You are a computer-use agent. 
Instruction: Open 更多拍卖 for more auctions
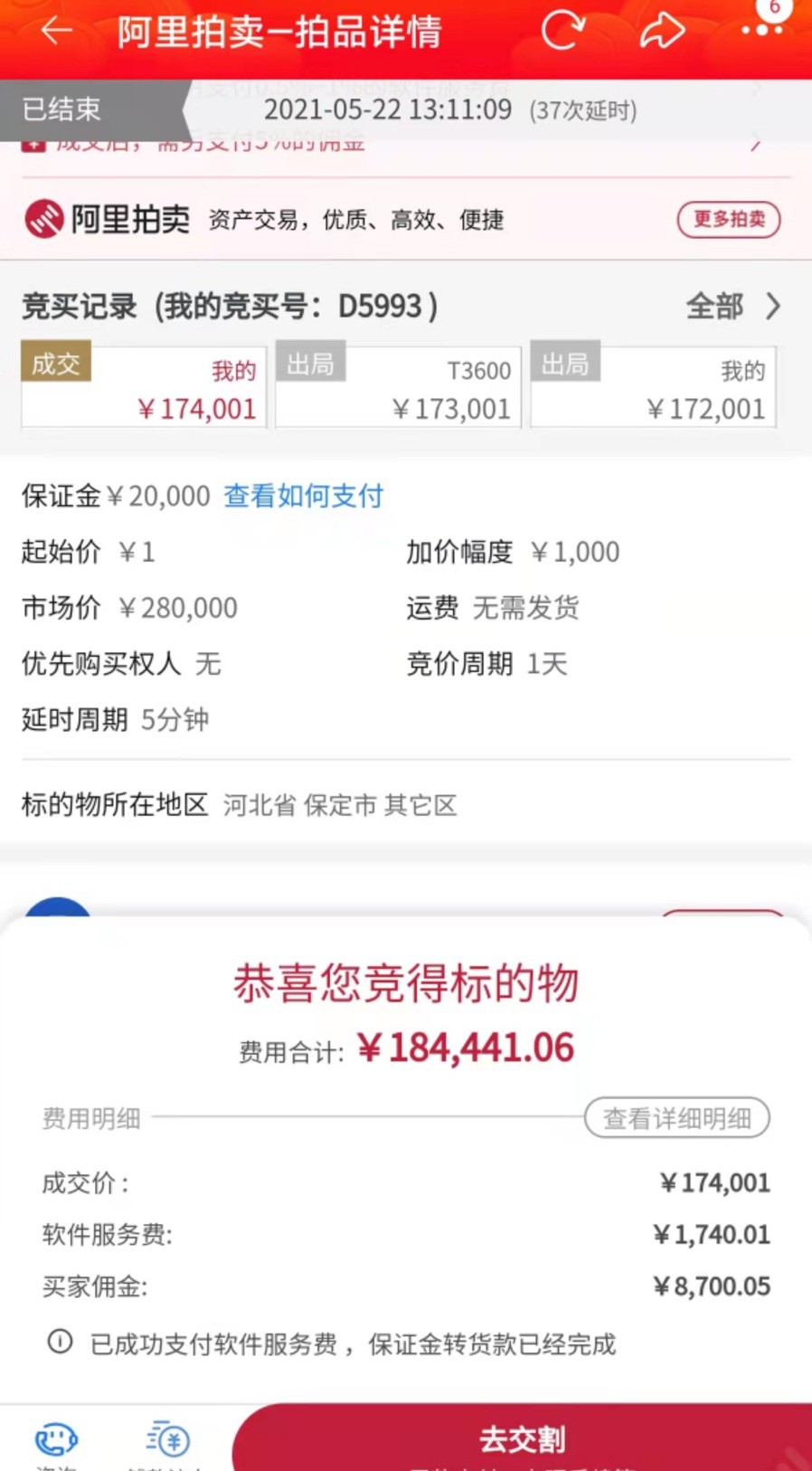(729, 220)
